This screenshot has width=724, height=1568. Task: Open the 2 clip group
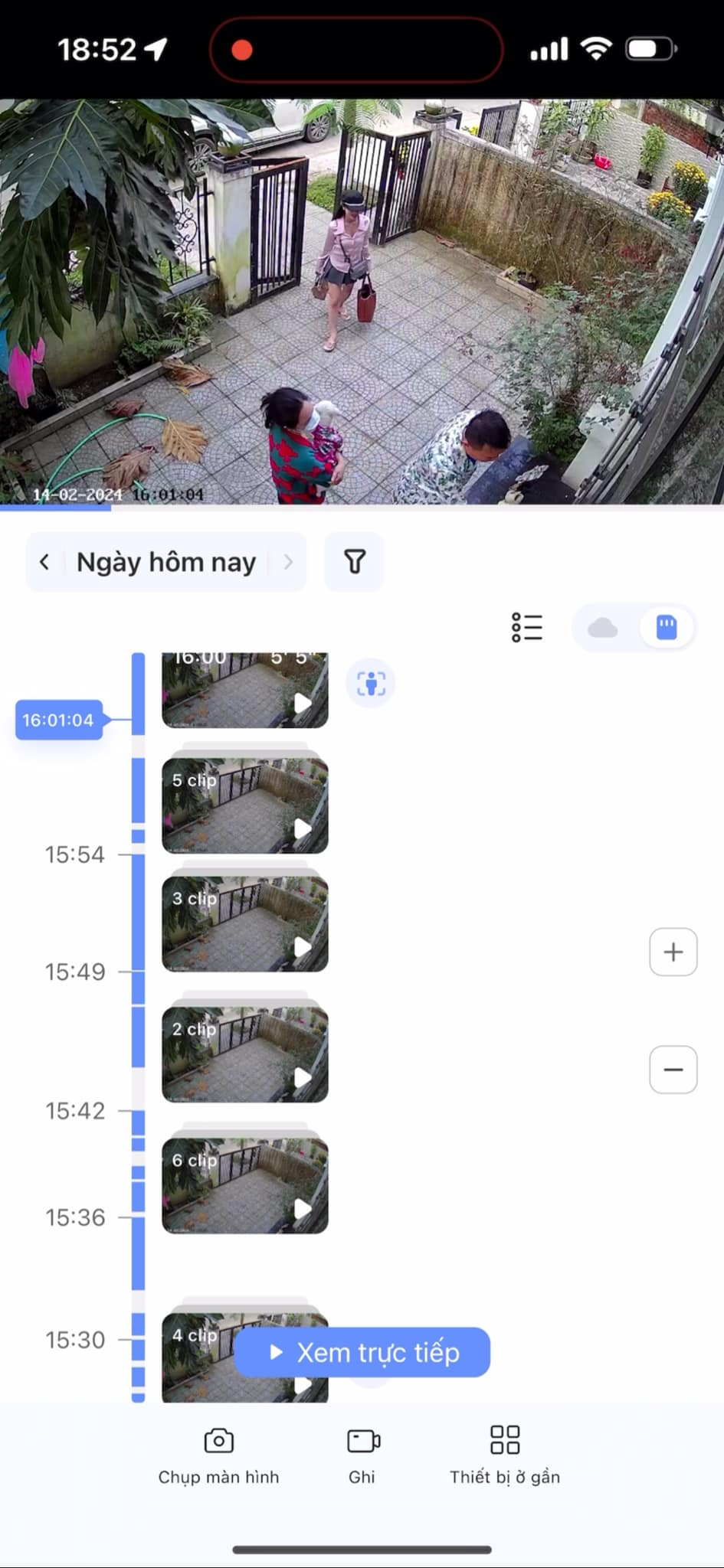click(x=244, y=1053)
